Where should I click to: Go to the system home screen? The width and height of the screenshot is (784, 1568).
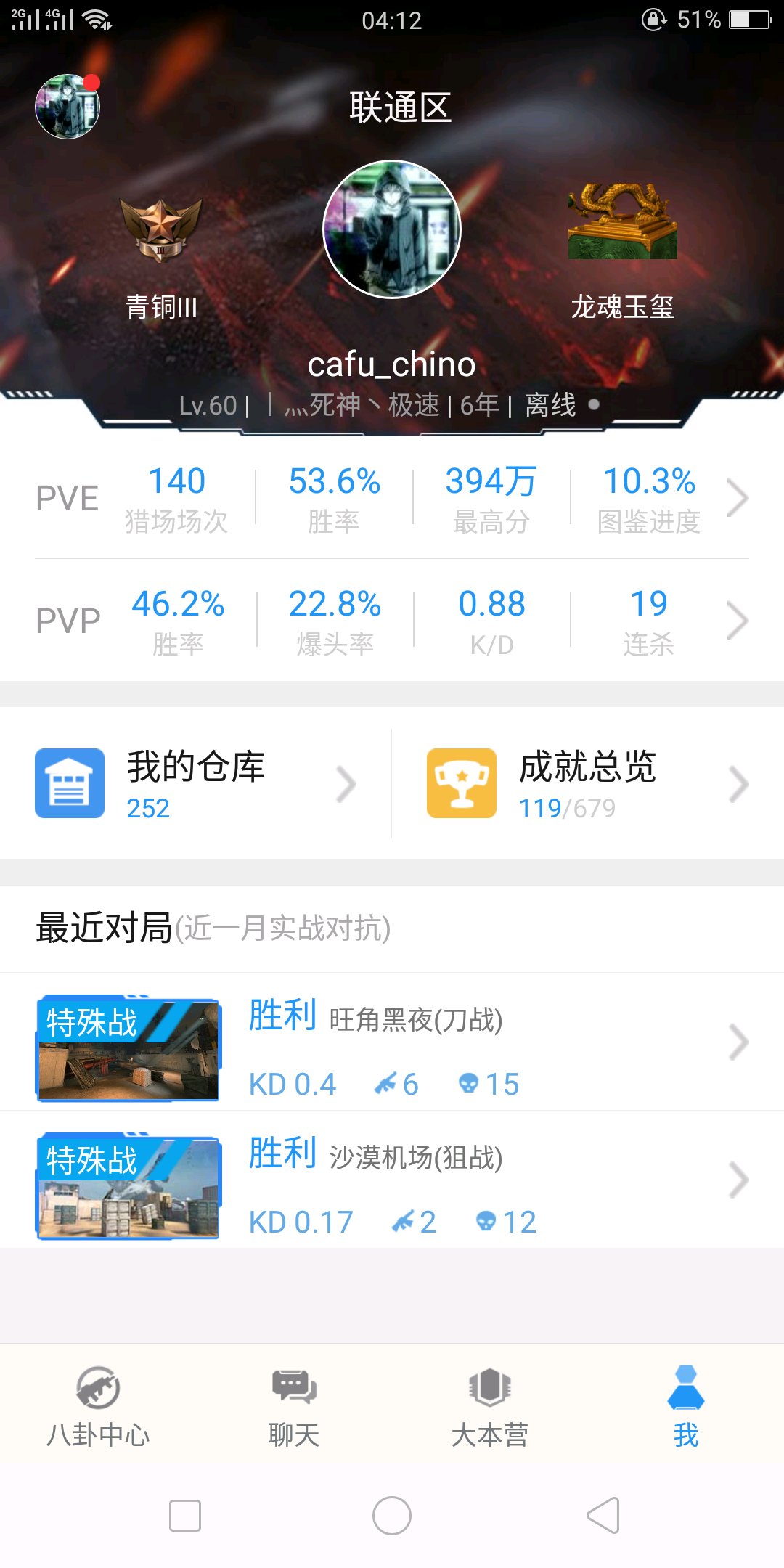(392, 1516)
